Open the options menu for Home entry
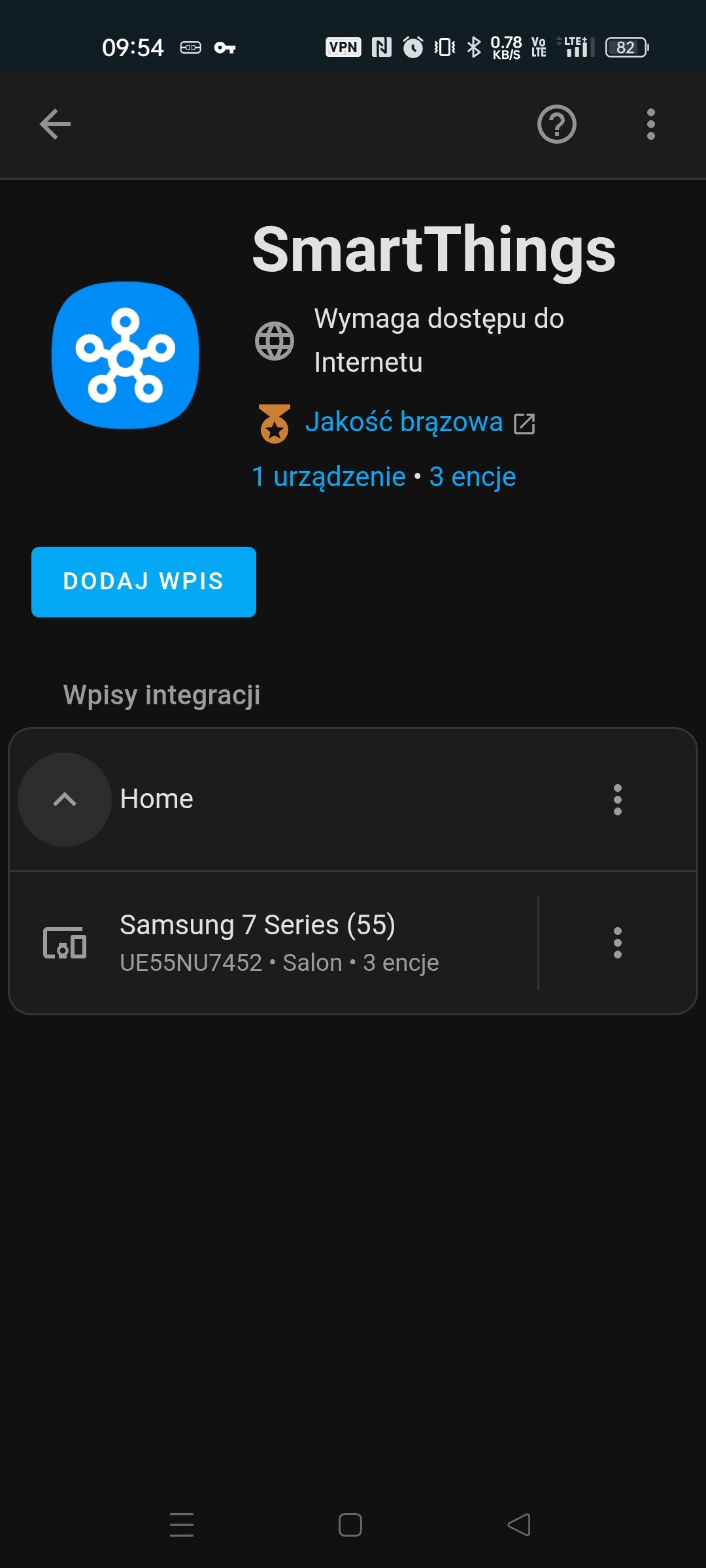Viewport: 706px width, 1568px height. 617,799
